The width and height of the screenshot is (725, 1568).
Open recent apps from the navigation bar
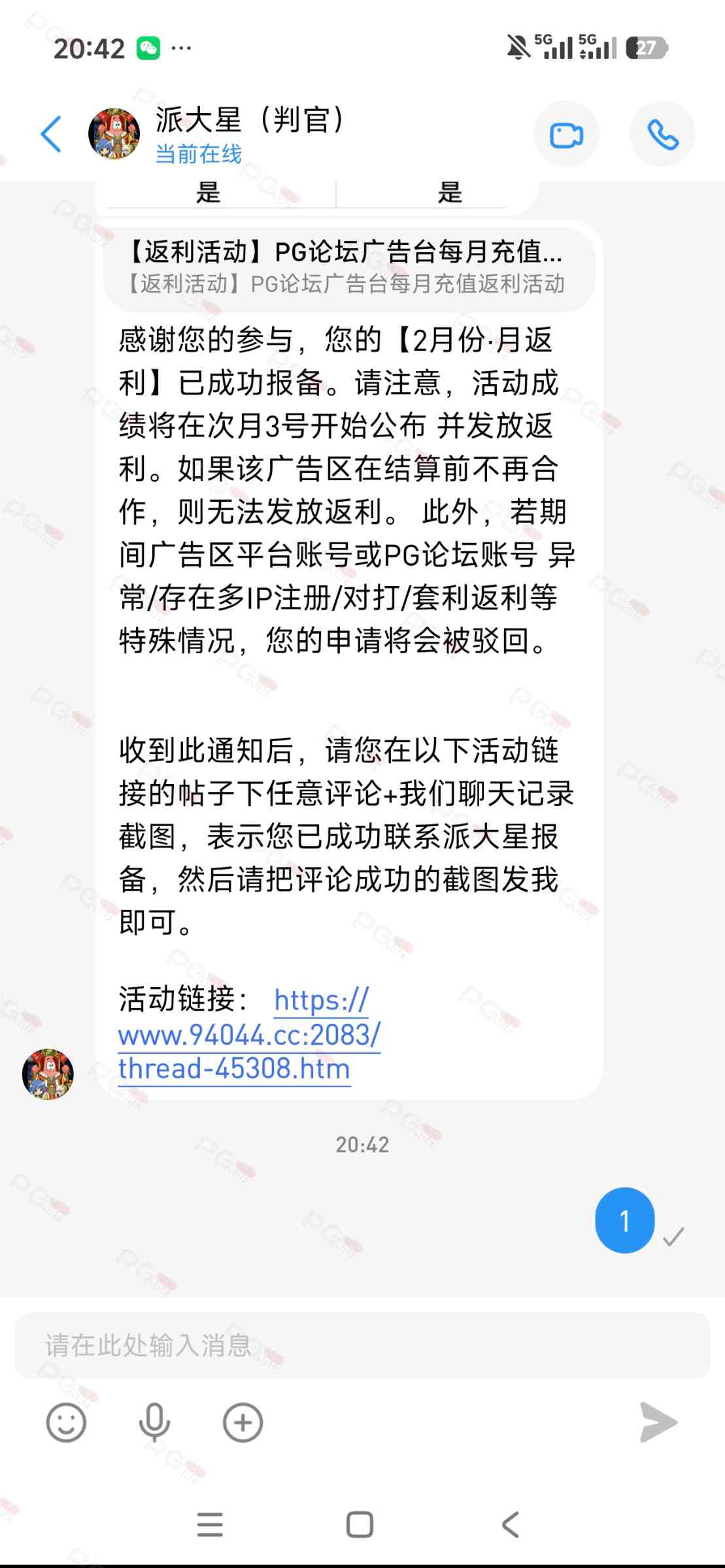(210, 1525)
